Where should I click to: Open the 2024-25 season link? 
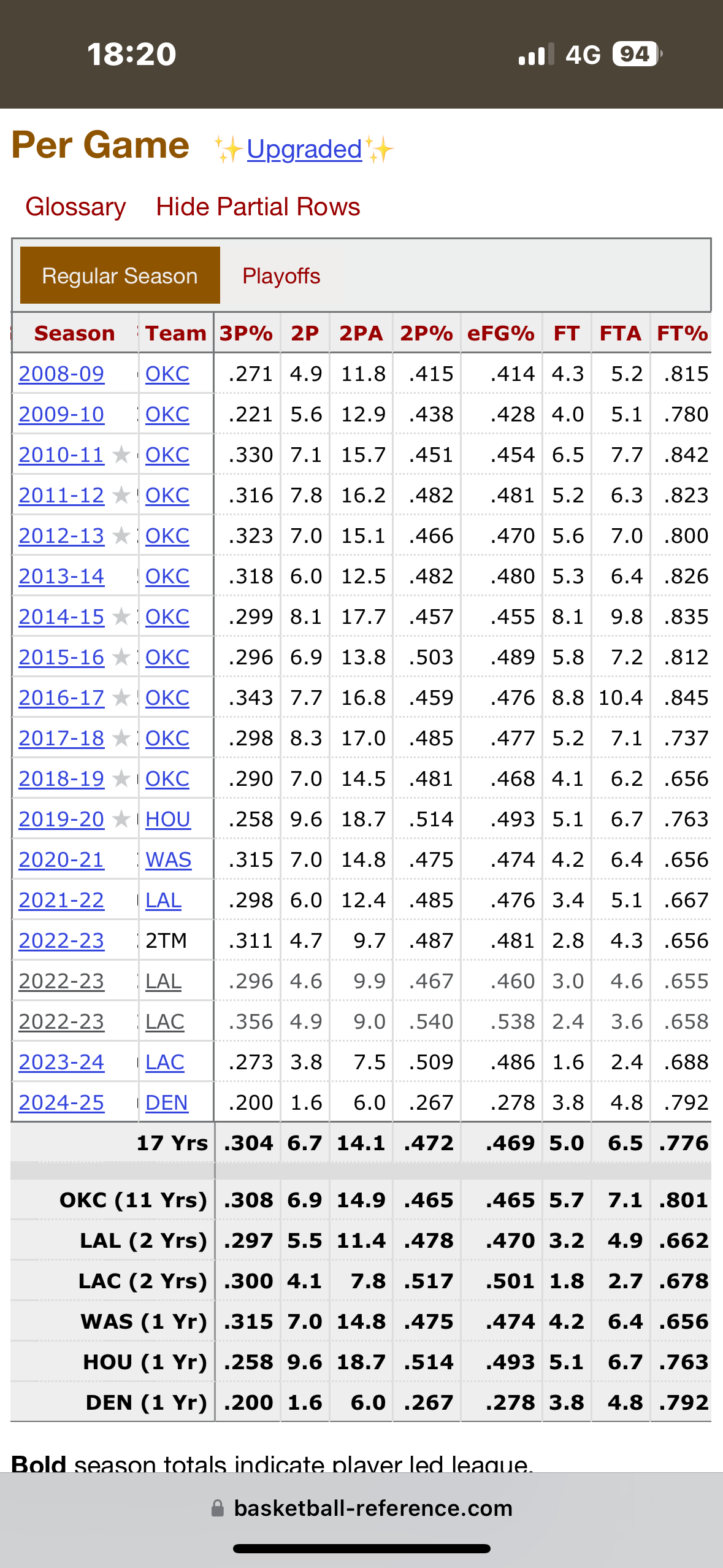pyautogui.click(x=61, y=1102)
